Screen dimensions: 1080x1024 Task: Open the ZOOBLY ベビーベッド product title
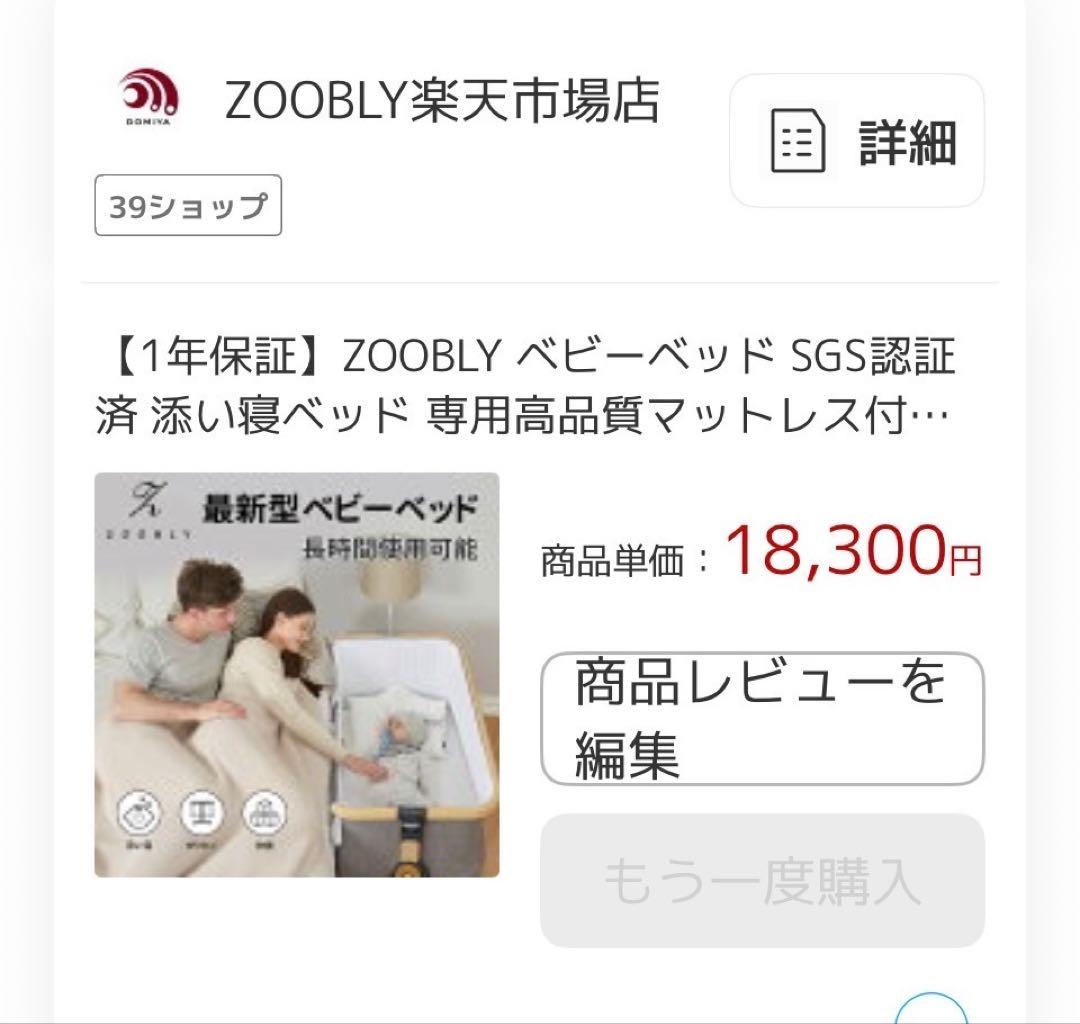[525, 385]
